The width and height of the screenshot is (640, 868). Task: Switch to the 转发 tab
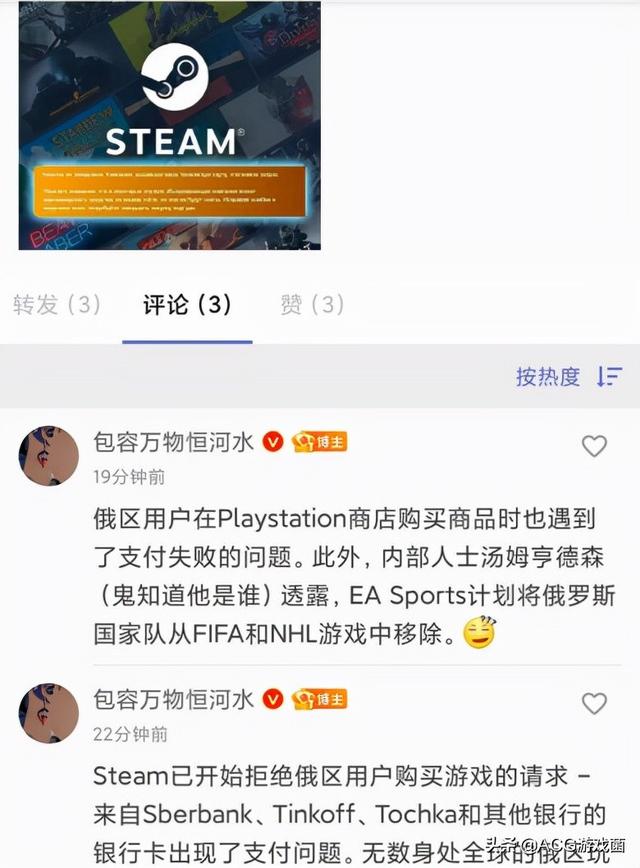pyautogui.click(x=57, y=305)
